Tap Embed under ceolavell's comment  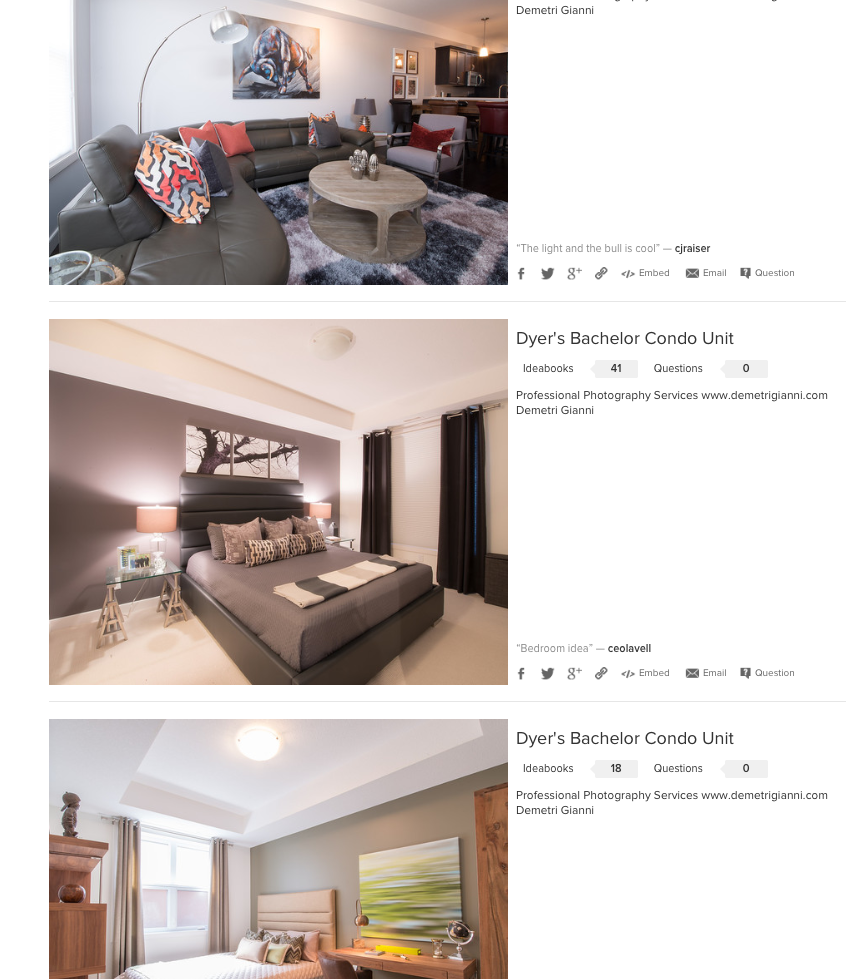tap(645, 673)
